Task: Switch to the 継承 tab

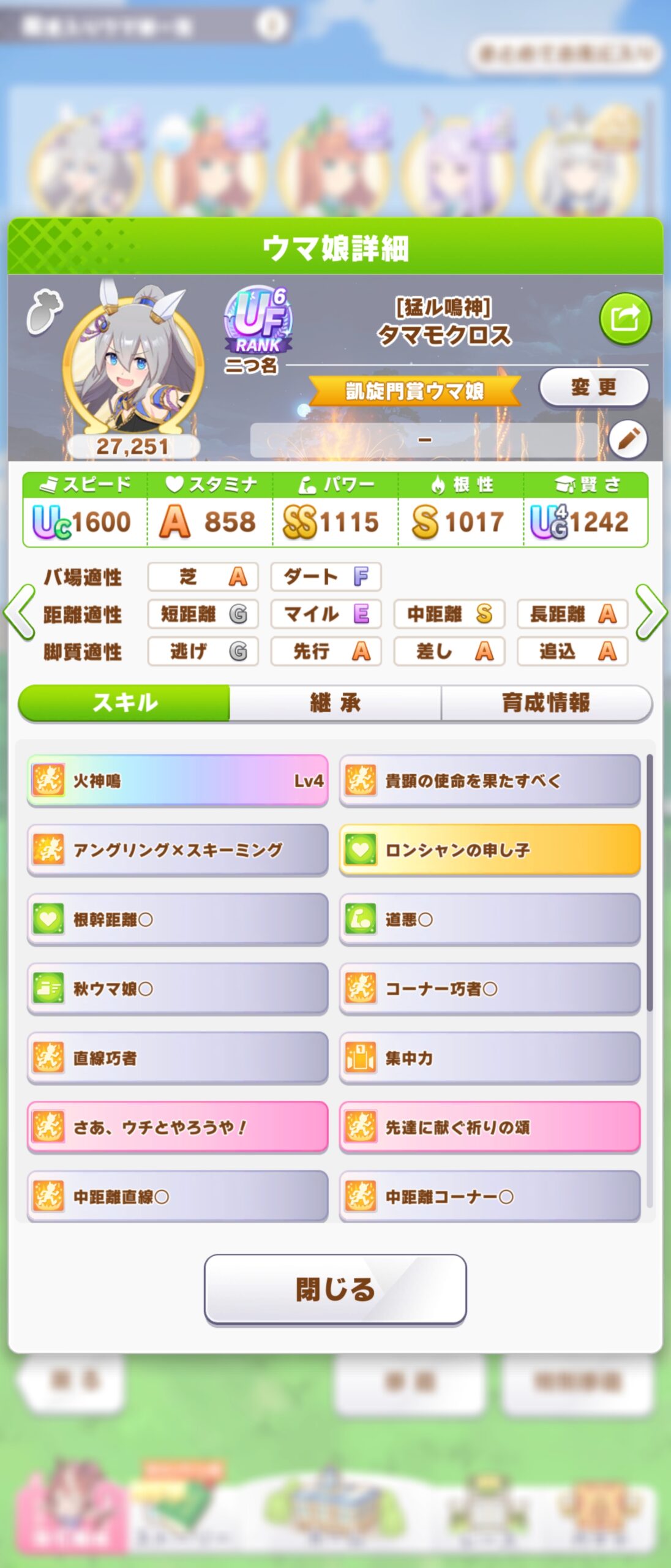Action: tap(335, 703)
